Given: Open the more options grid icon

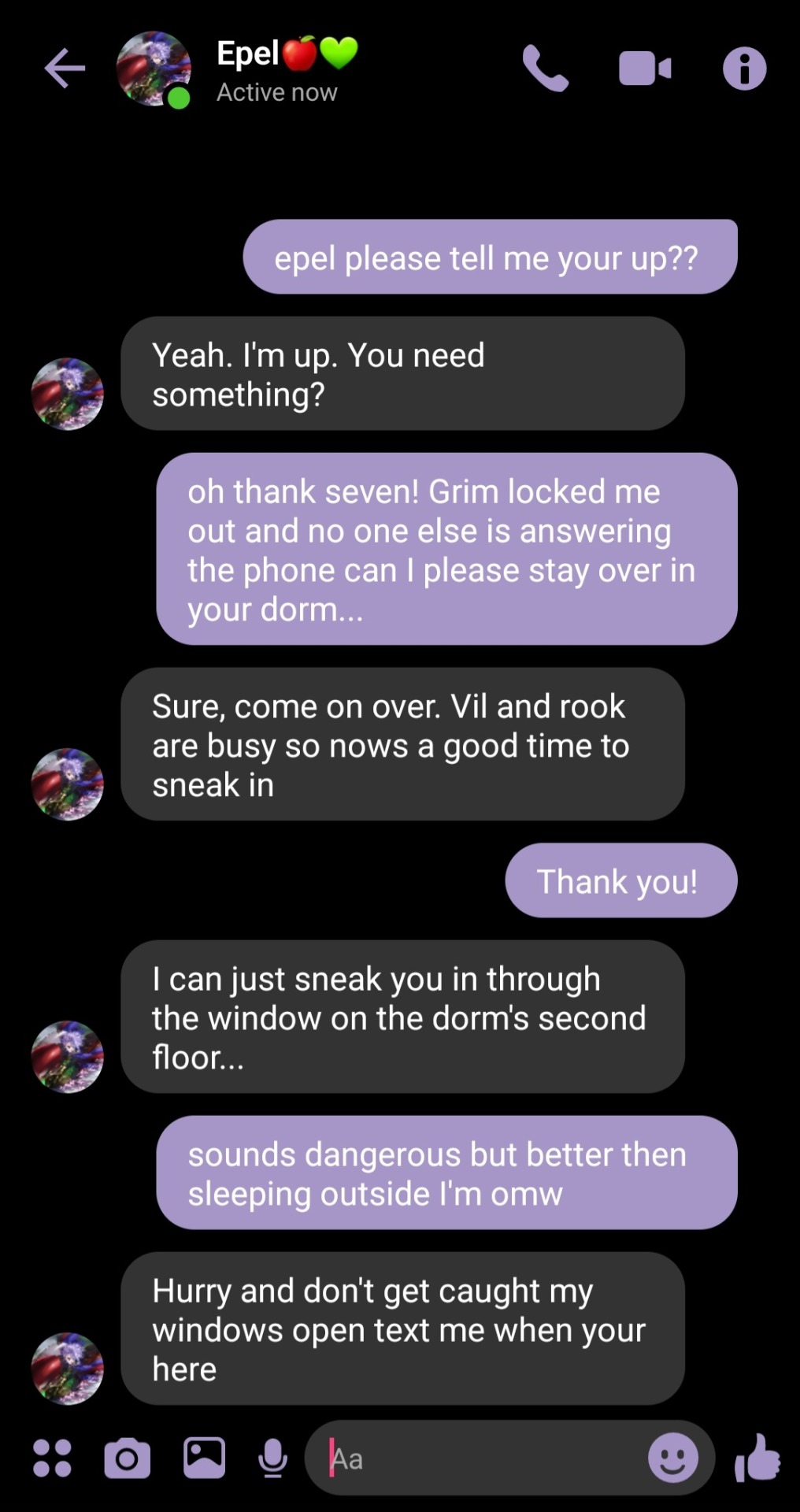Looking at the screenshot, I should pos(52,1458).
